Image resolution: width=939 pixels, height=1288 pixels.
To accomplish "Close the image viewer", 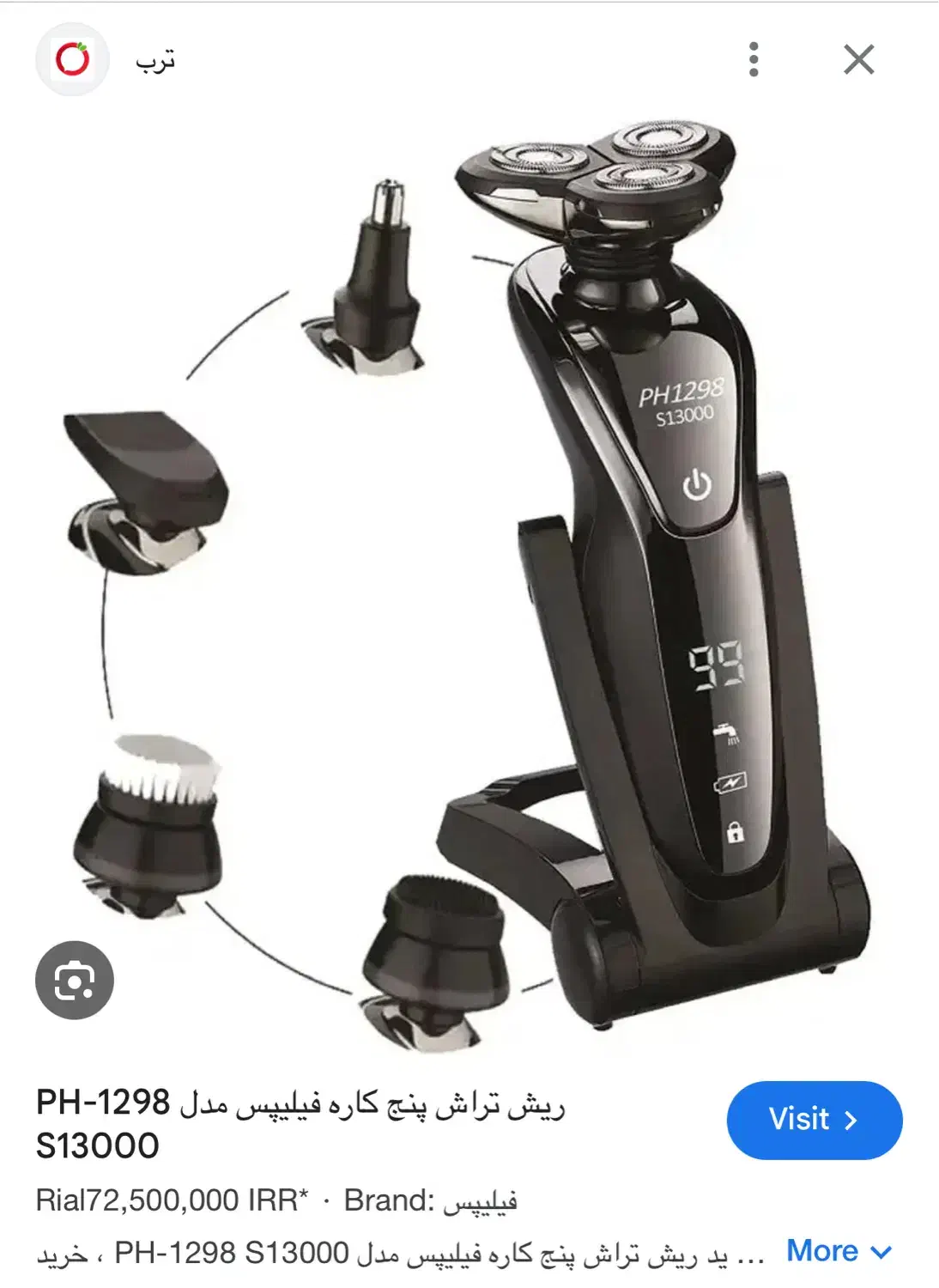I will (858, 60).
